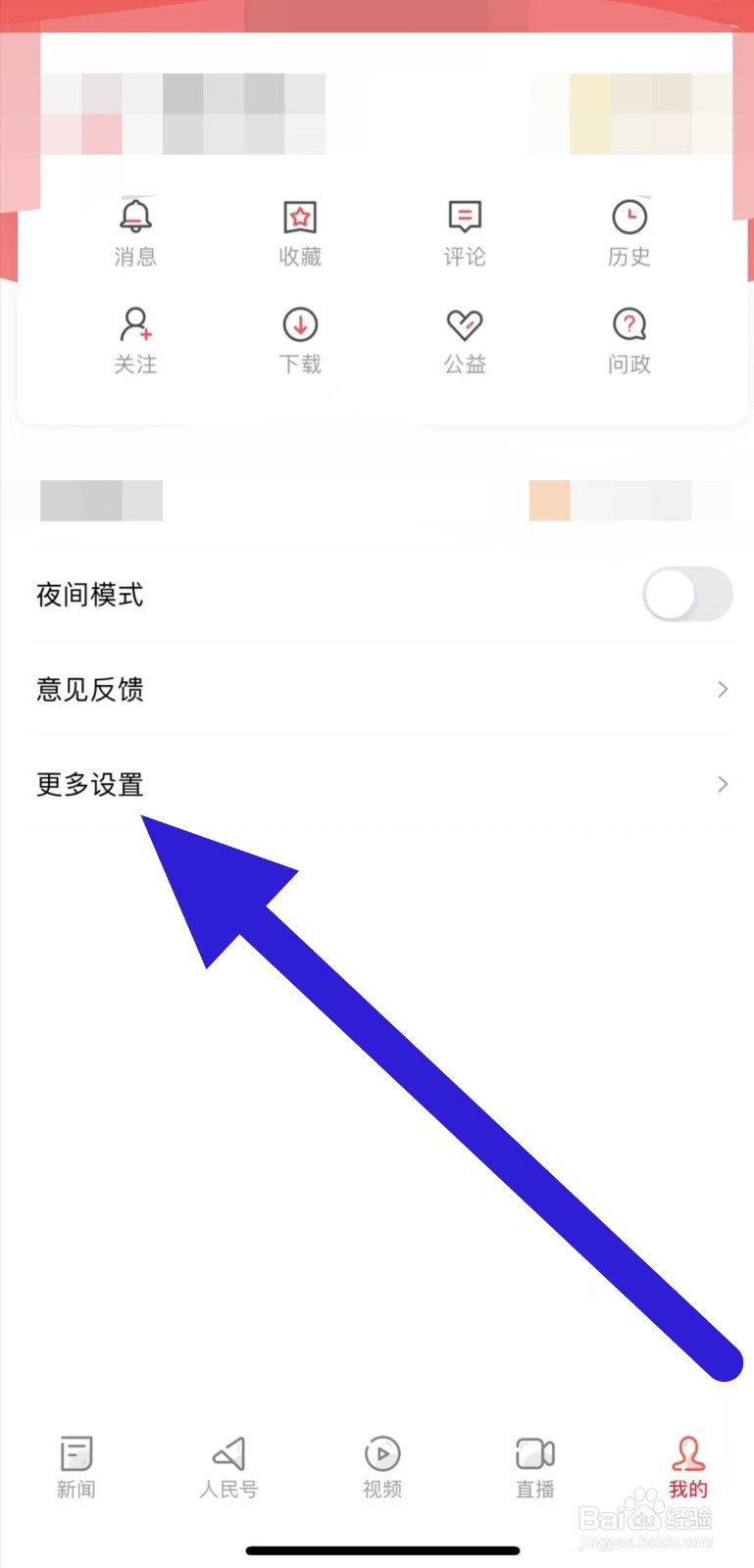The width and height of the screenshot is (754, 1568).
Task: Open 意见反馈 feedback page
Action: pos(89,689)
